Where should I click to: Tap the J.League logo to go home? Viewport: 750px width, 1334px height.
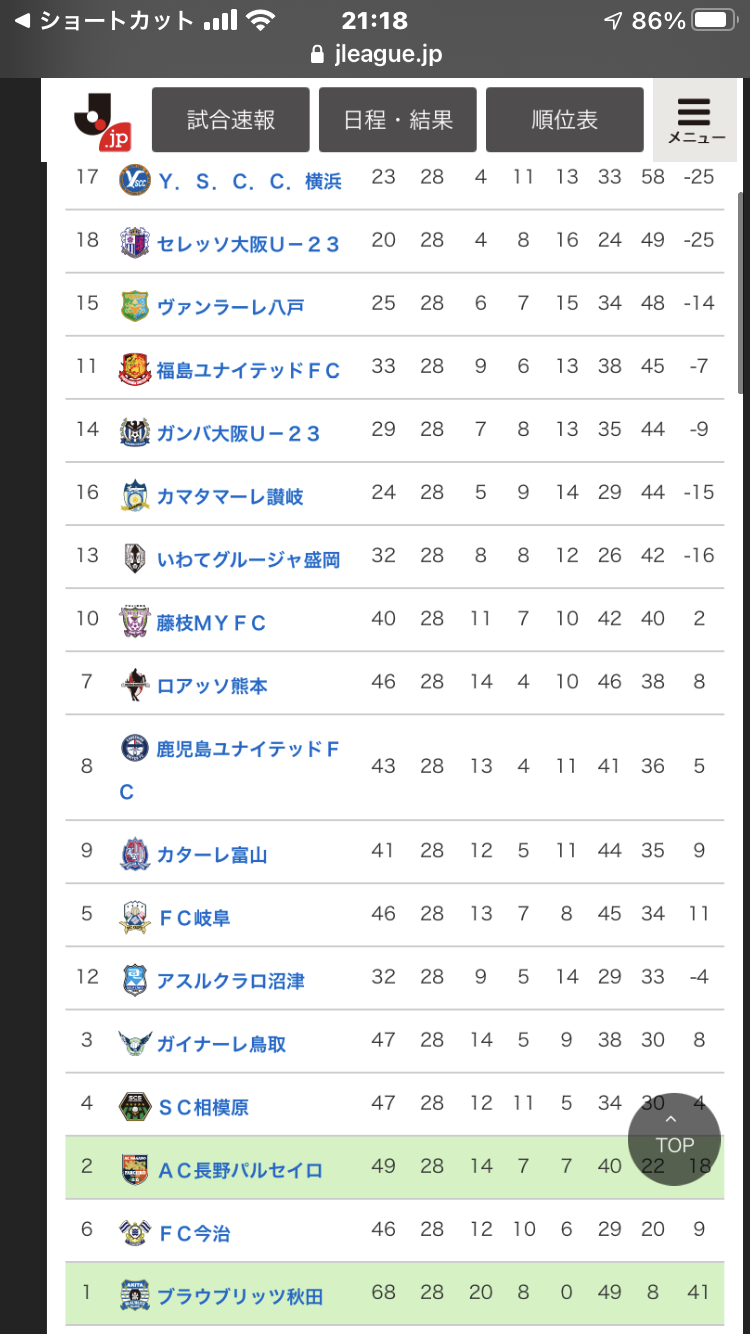(x=102, y=119)
